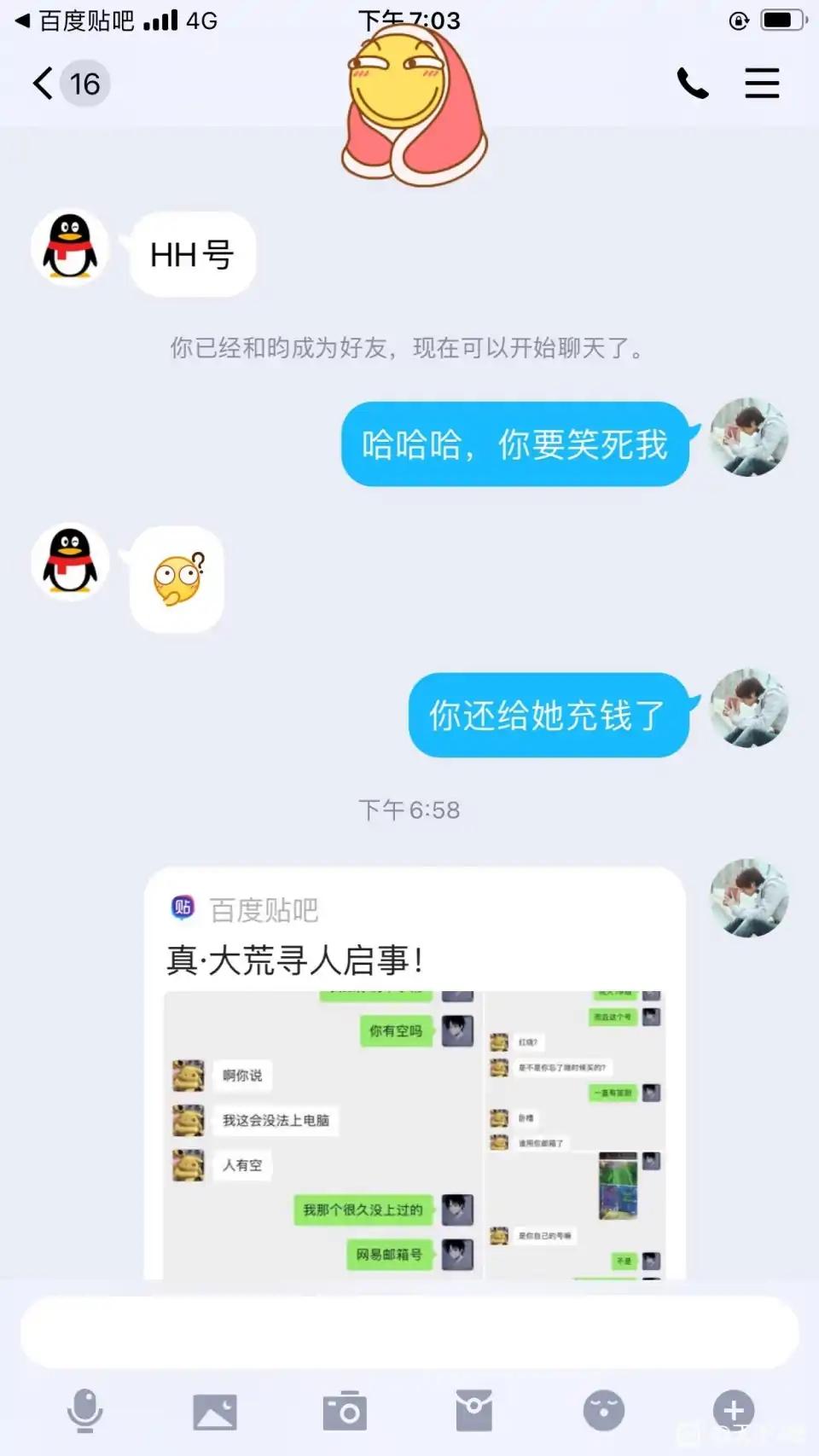Viewport: 819px width, 1456px height.
Task: Open the chat settings menu
Action: (762, 84)
